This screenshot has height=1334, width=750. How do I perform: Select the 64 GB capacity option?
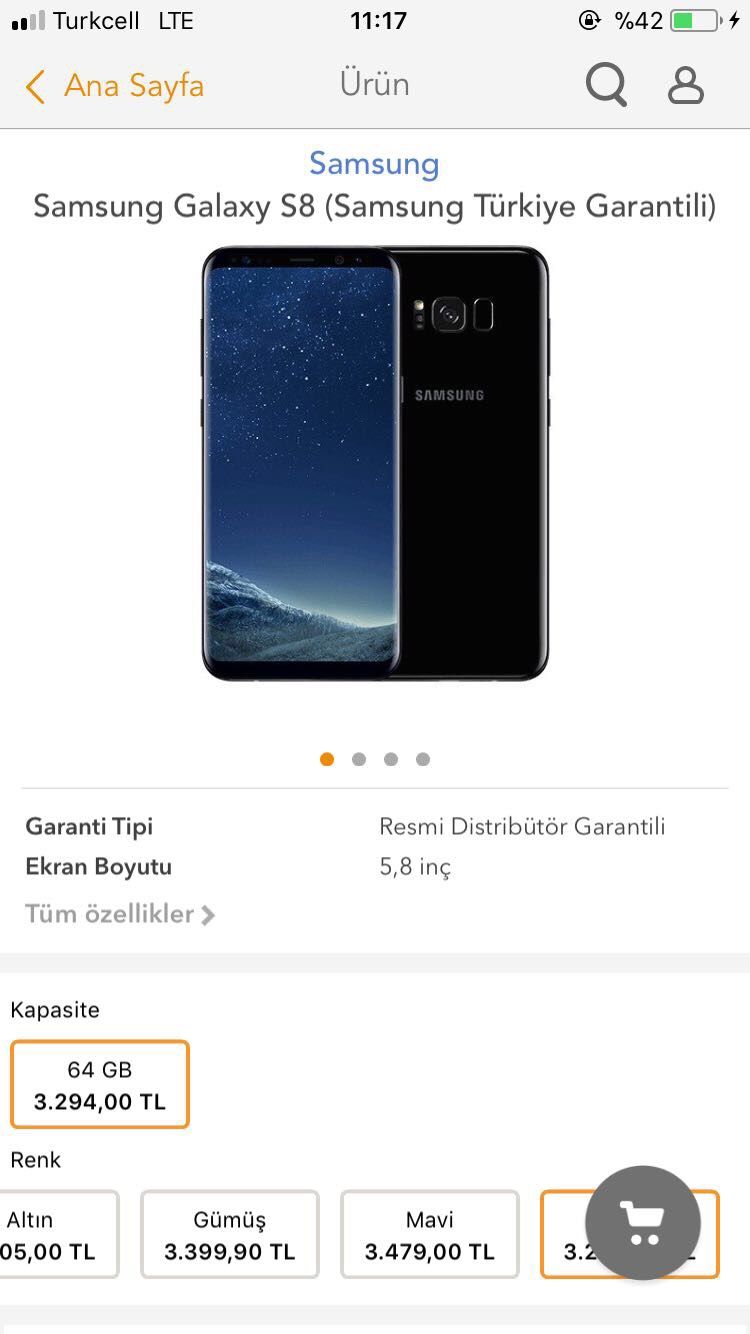(x=100, y=1085)
